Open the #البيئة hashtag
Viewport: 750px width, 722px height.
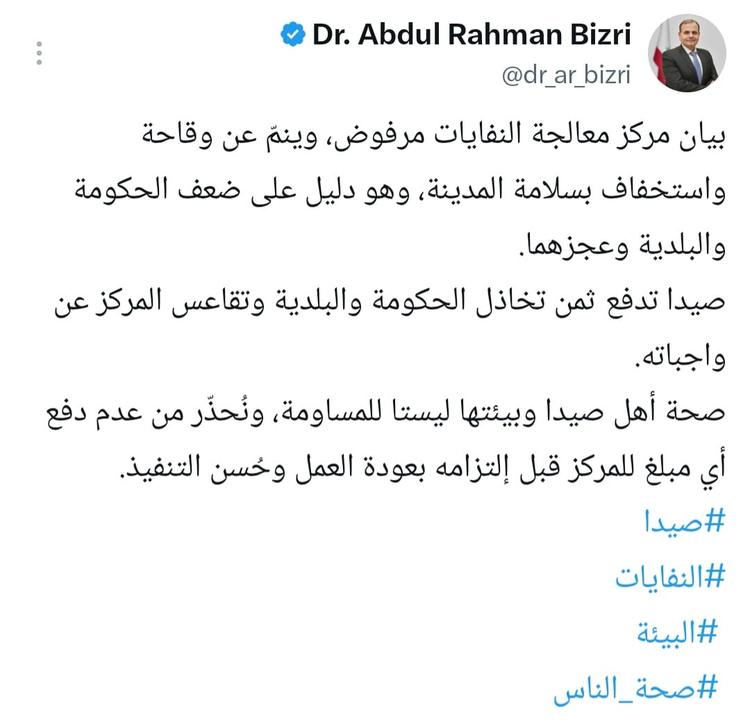click(x=677, y=633)
